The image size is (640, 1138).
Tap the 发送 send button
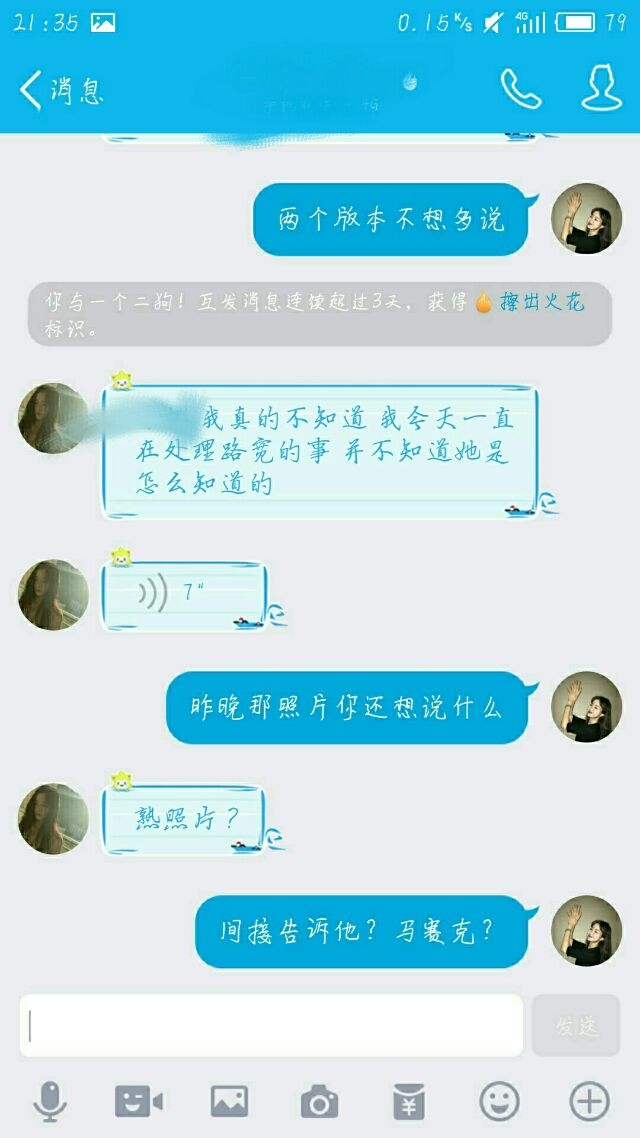coord(576,1025)
